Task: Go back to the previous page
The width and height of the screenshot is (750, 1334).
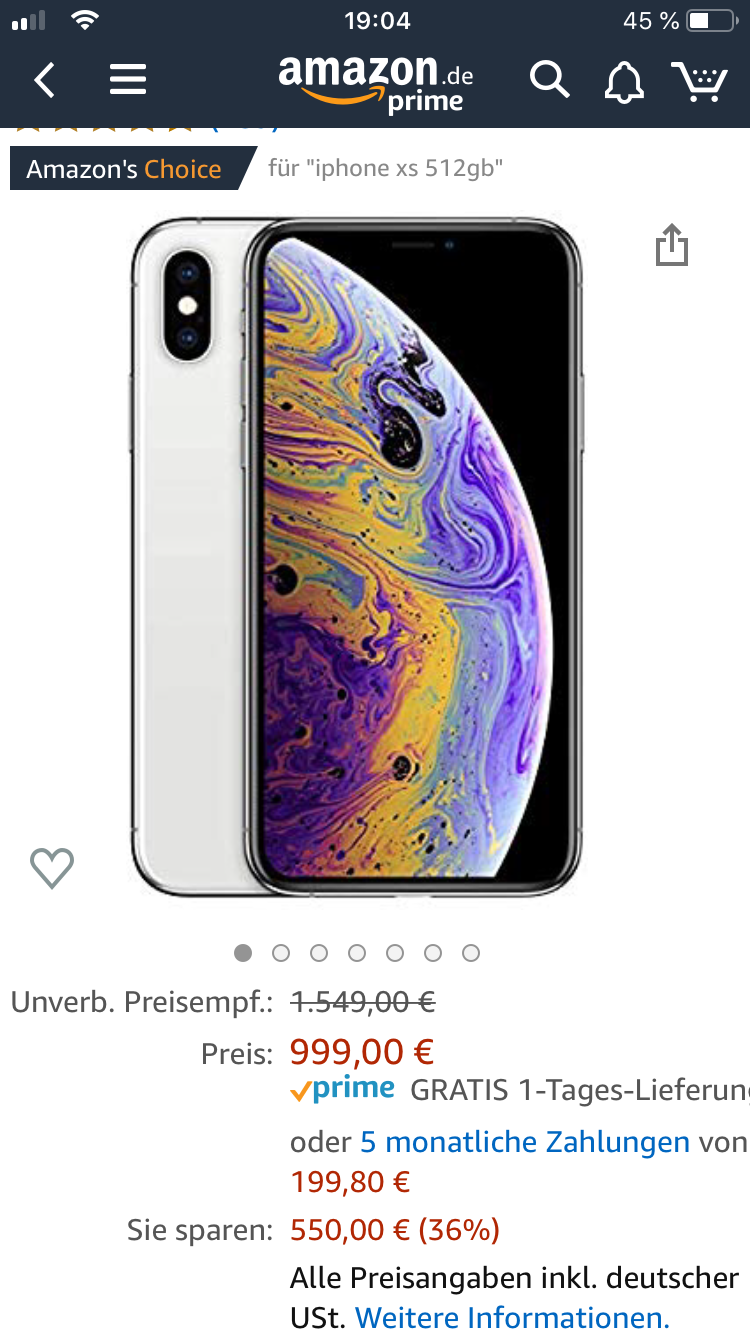Action: 45,80
